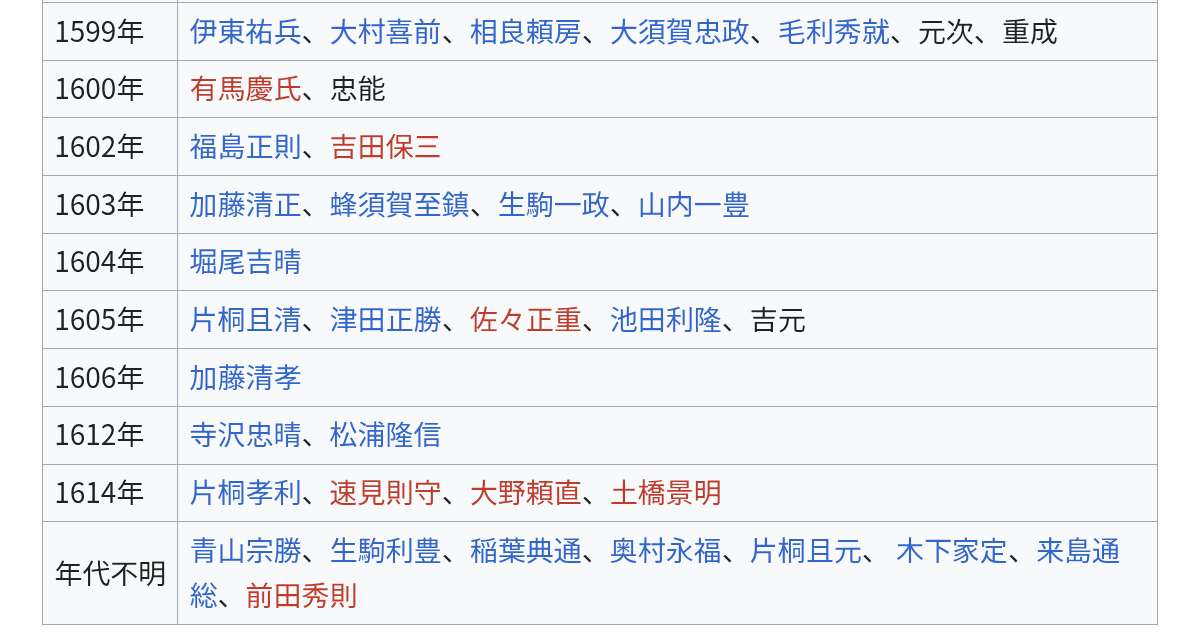Tap the red link 土橋景明
This screenshot has width=1200, height=637.
(x=665, y=493)
